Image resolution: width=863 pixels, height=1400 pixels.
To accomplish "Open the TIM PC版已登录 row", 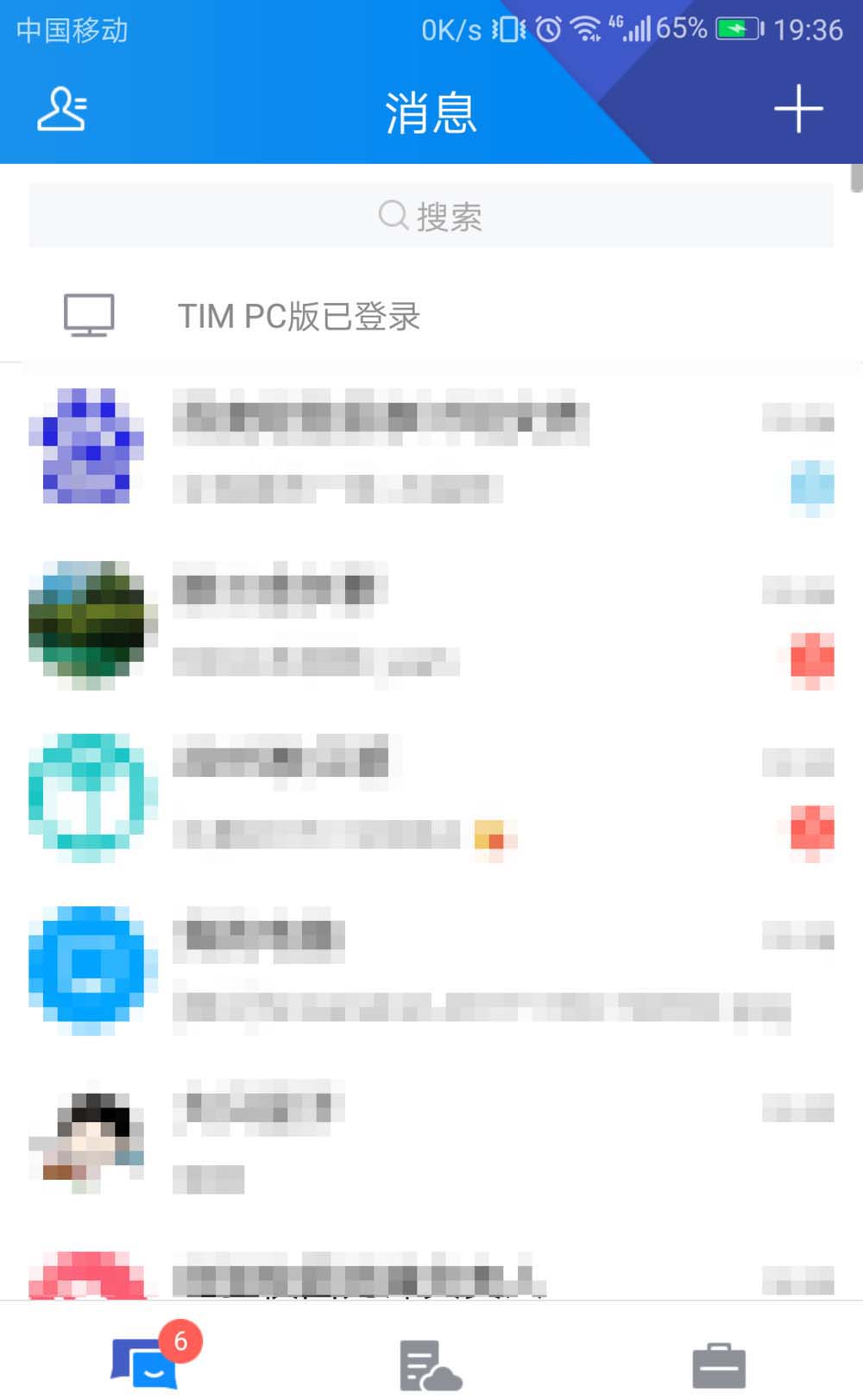I will [431, 316].
